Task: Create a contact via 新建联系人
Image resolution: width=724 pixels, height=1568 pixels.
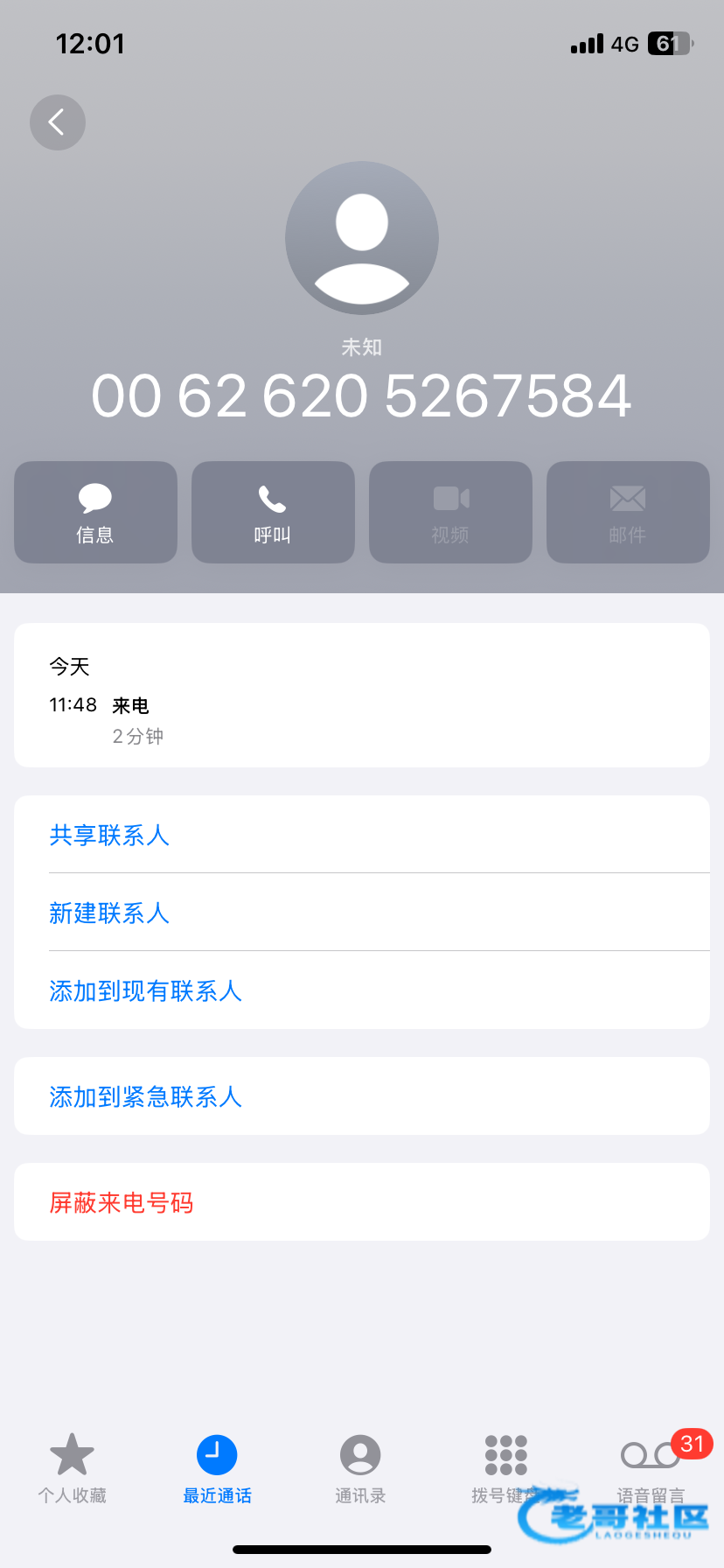Action: 109,913
